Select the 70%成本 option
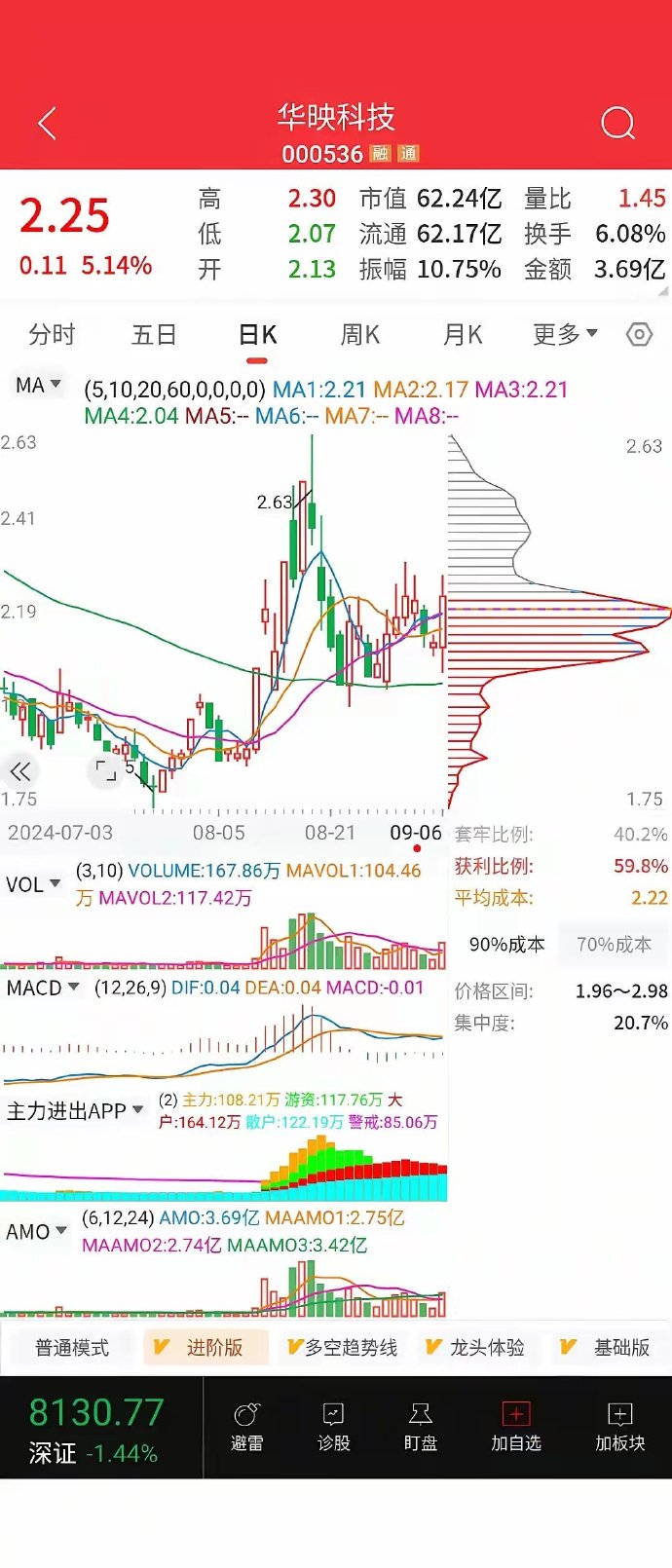The height and width of the screenshot is (1568, 672). (614, 944)
